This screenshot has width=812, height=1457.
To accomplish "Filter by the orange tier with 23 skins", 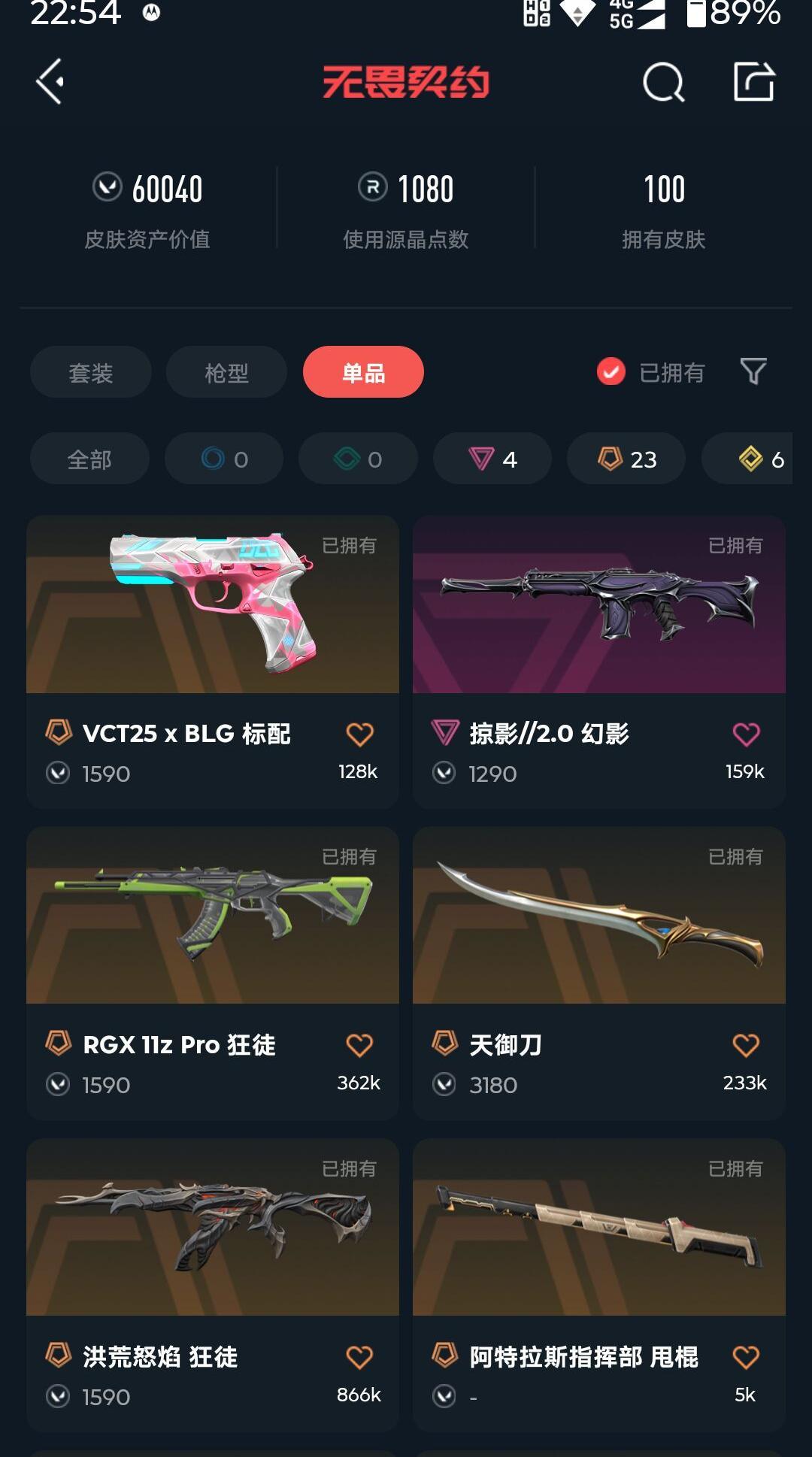I will 626,459.
